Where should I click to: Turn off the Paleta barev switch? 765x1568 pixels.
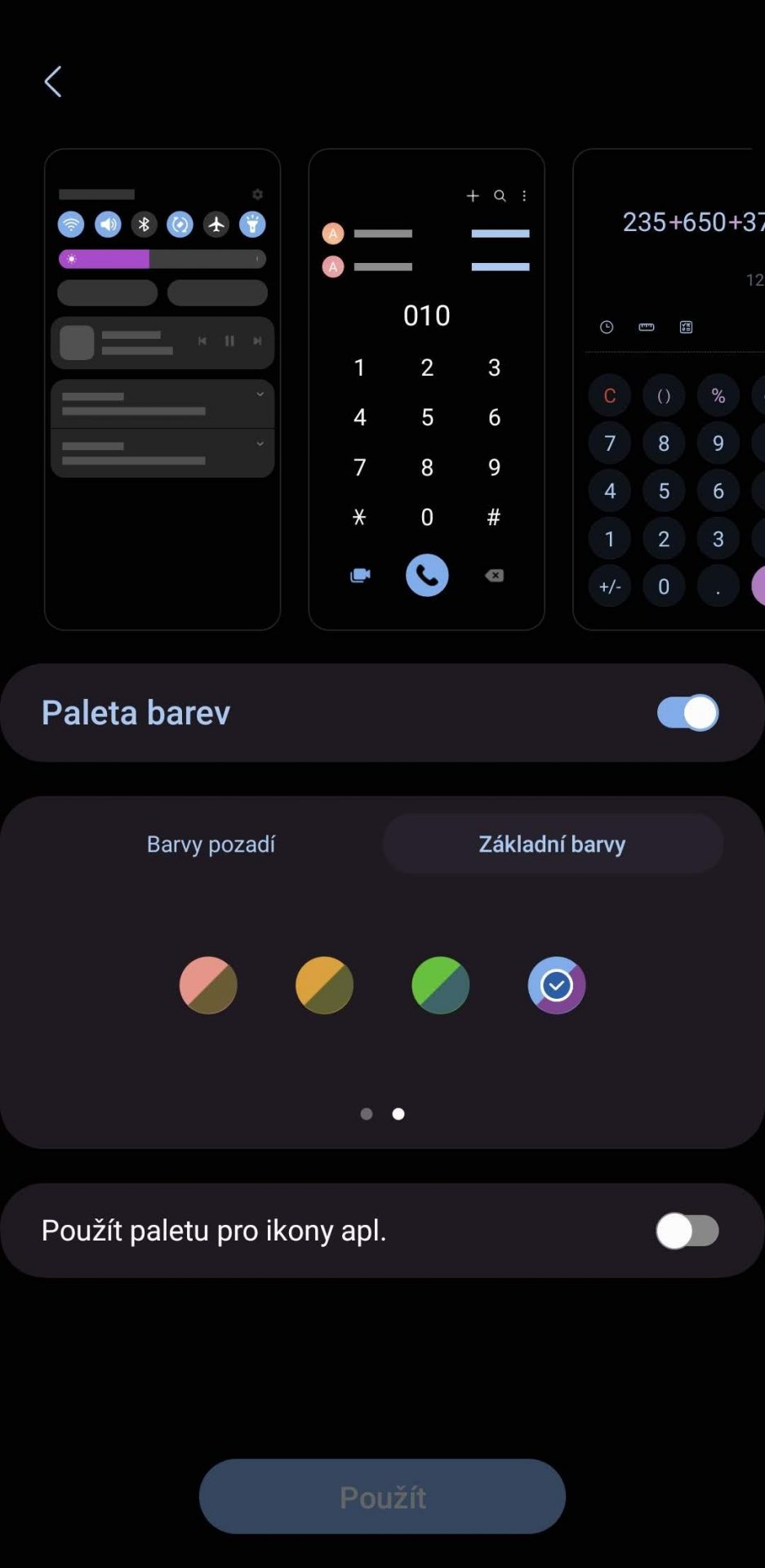687,713
